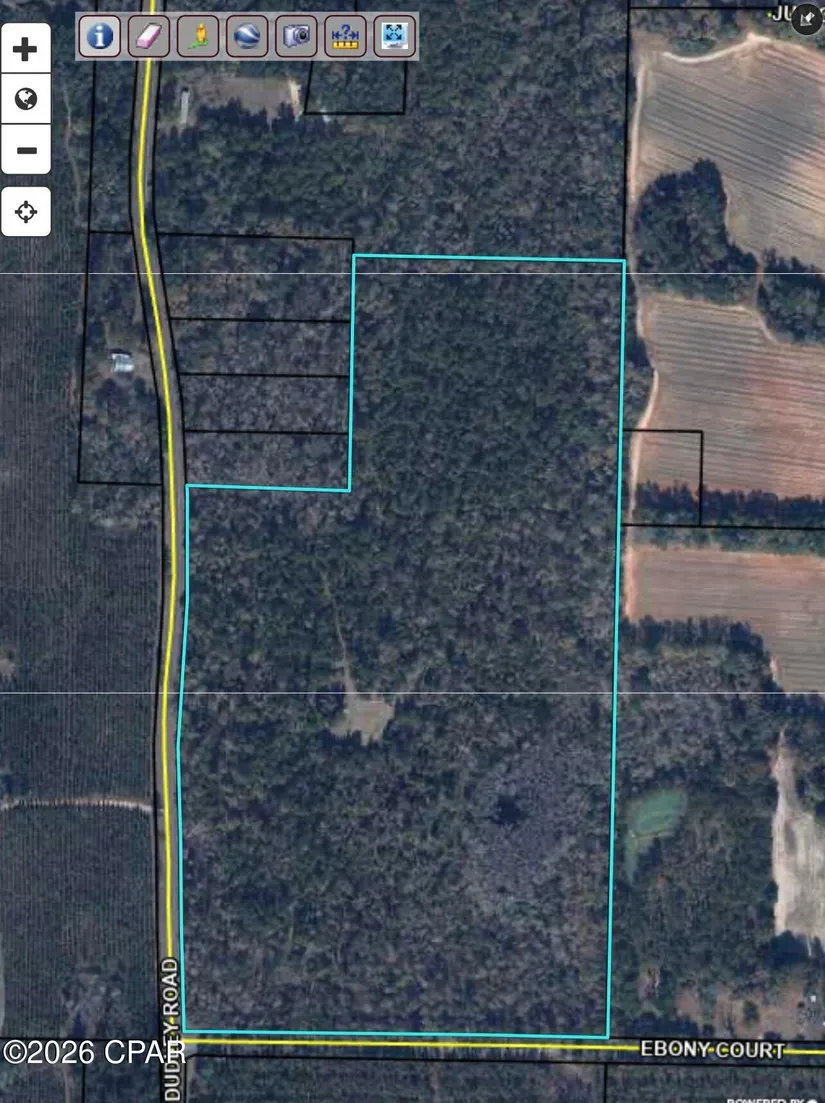Activate the measure distance tool
This screenshot has width=825, height=1103.
345,37
